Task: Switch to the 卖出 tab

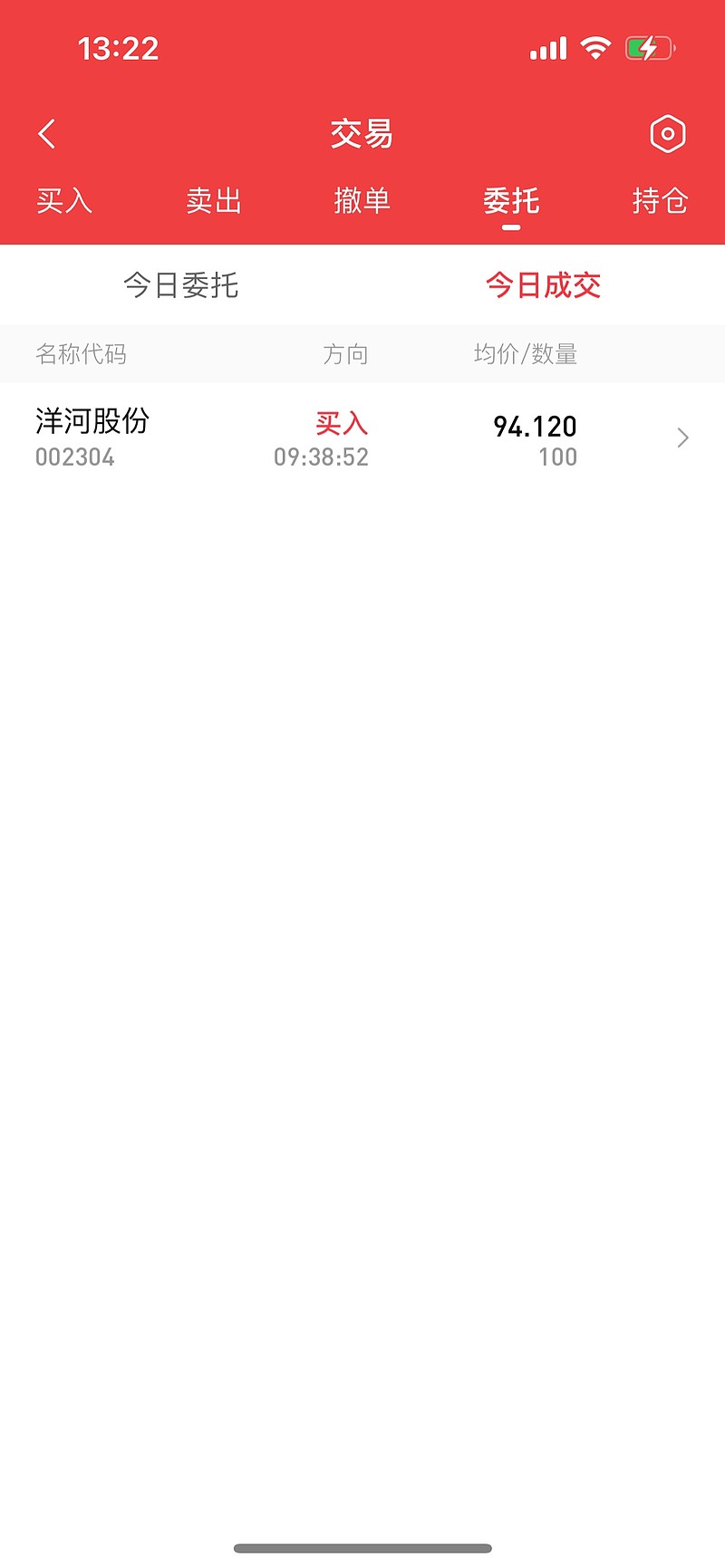Action: click(x=214, y=200)
